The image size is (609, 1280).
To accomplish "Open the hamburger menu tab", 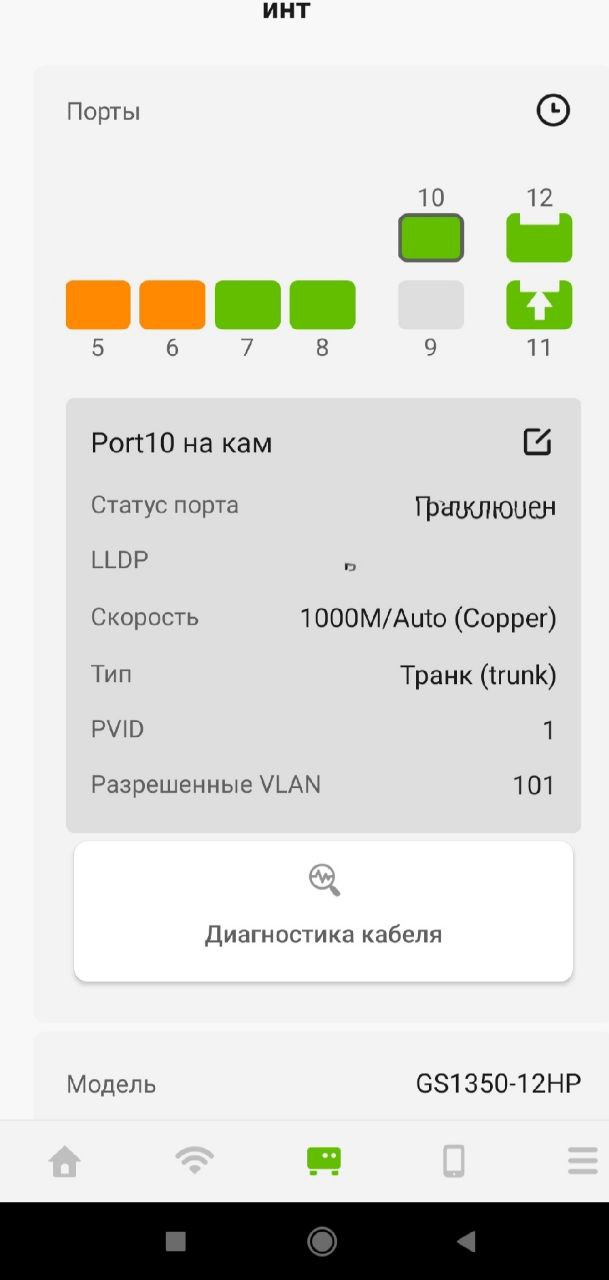I will (582, 1161).
